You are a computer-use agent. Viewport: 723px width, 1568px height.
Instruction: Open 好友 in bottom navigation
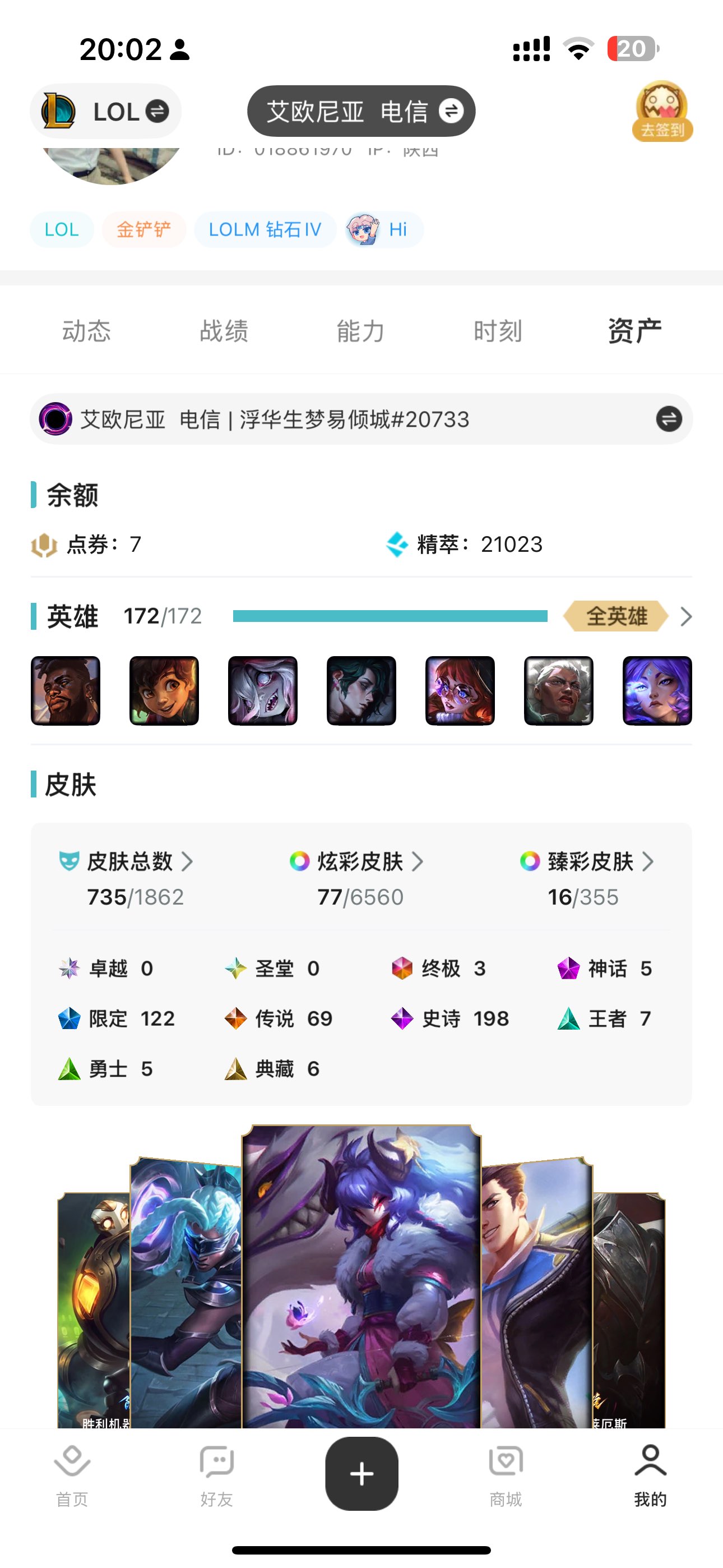pos(217,1474)
